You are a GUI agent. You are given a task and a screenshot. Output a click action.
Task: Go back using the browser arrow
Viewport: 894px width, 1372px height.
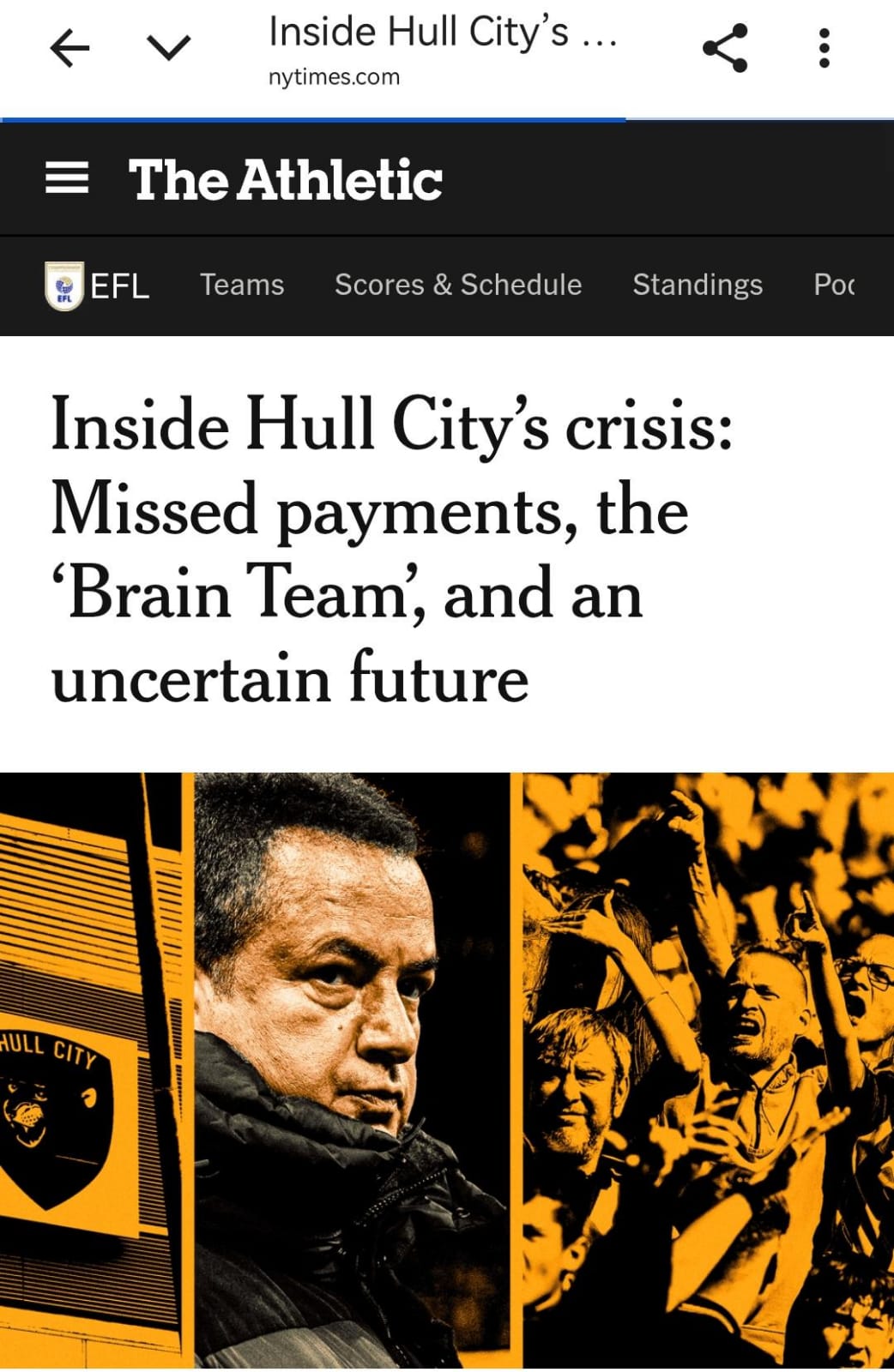(x=69, y=48)
